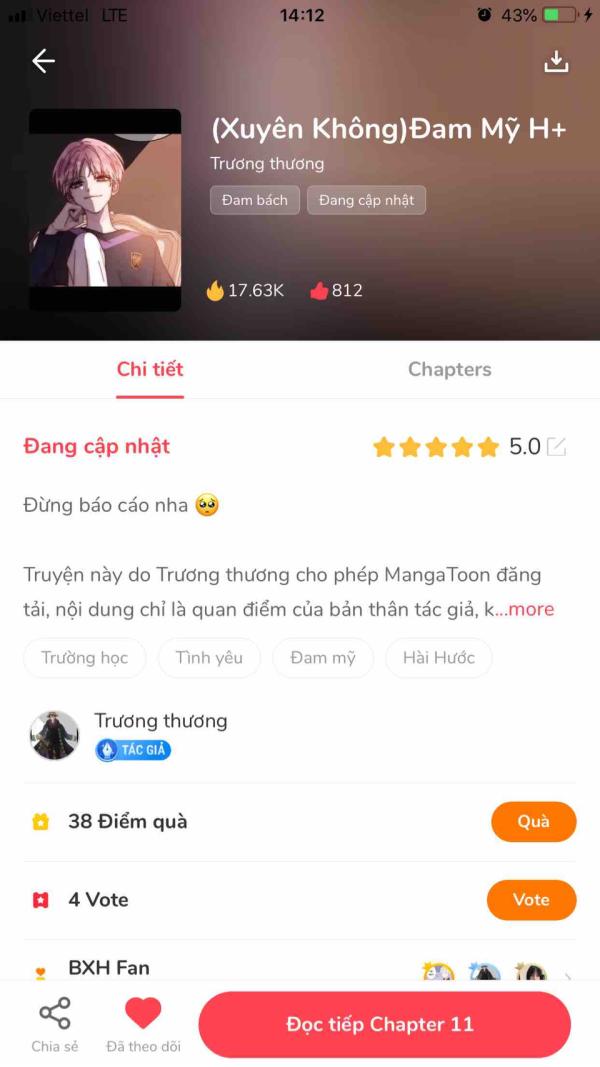Tap the Đam bách tag
600x1067 pixels.
click(x=254, y=200)
